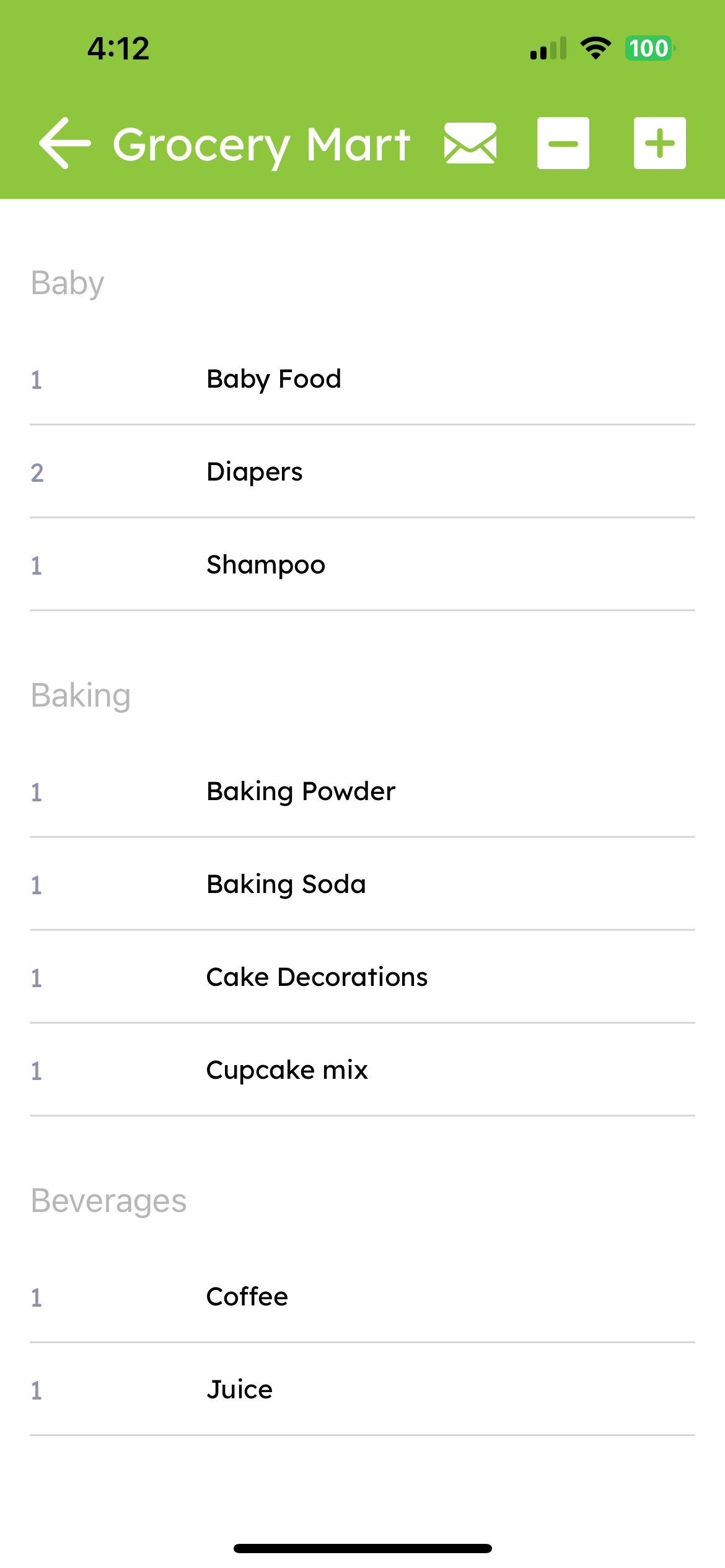Tap the minus button in header
The width and height of the screenshot is (725, 1568).
563,143
